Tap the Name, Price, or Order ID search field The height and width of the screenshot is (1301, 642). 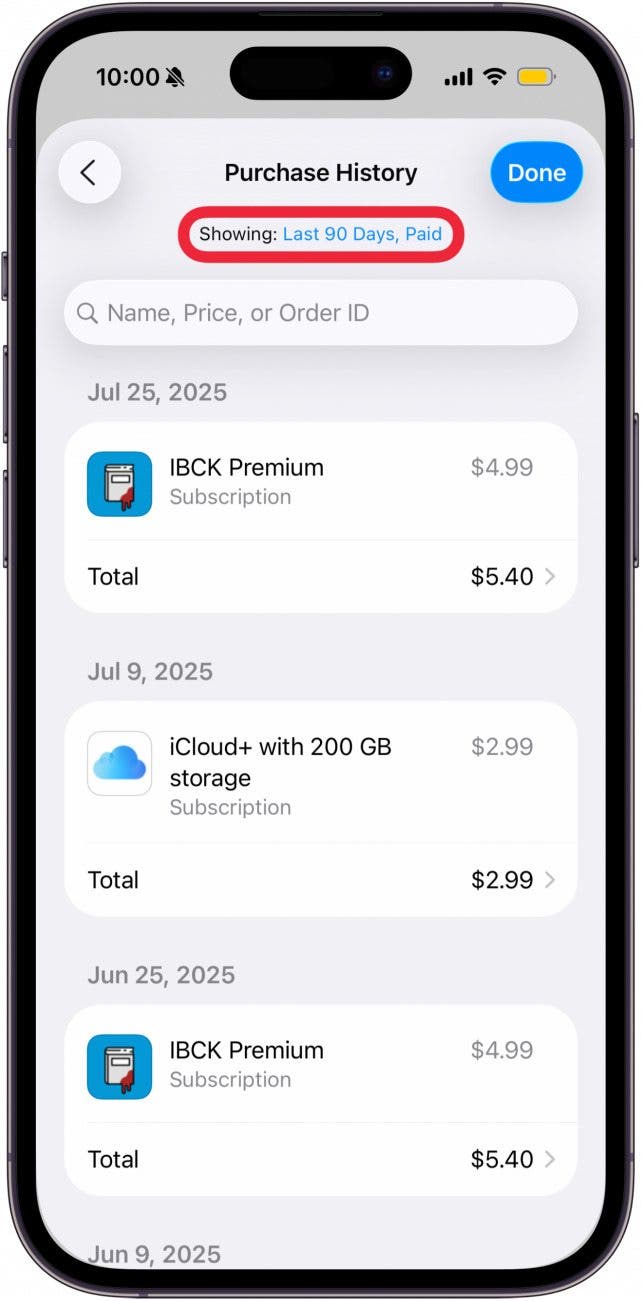320,313
